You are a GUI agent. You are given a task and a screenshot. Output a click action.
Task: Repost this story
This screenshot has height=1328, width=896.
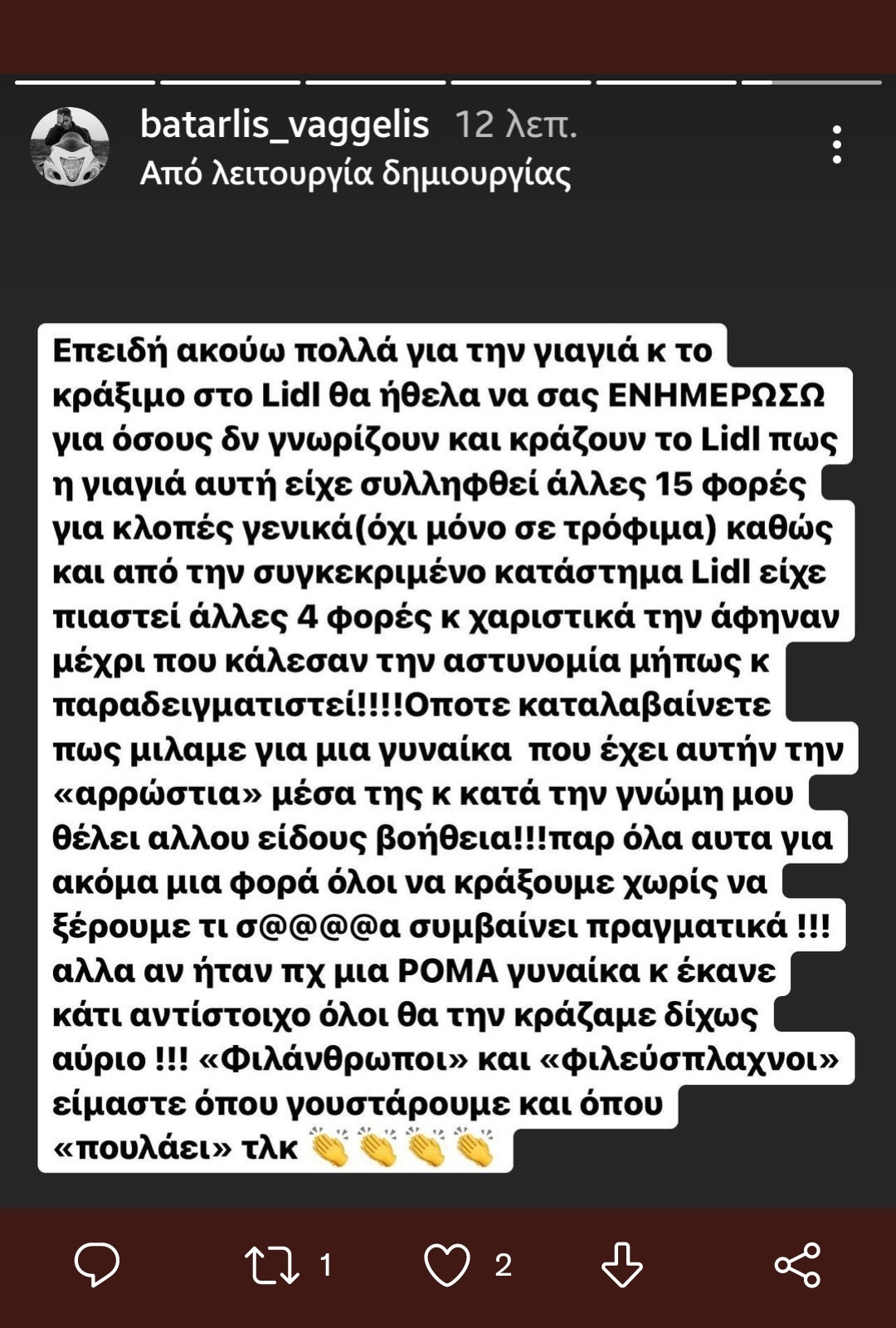272,1265
